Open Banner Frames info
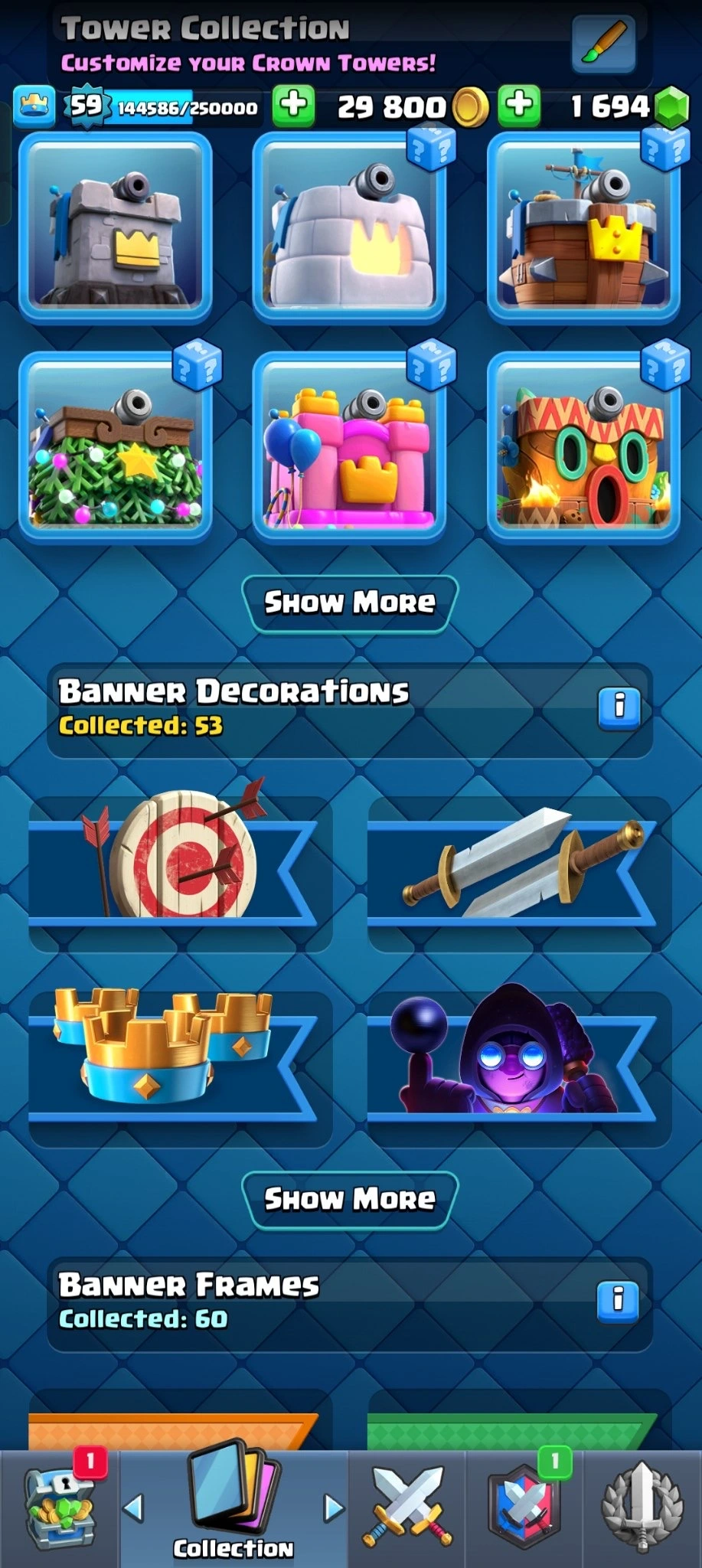 point(619,1299)
